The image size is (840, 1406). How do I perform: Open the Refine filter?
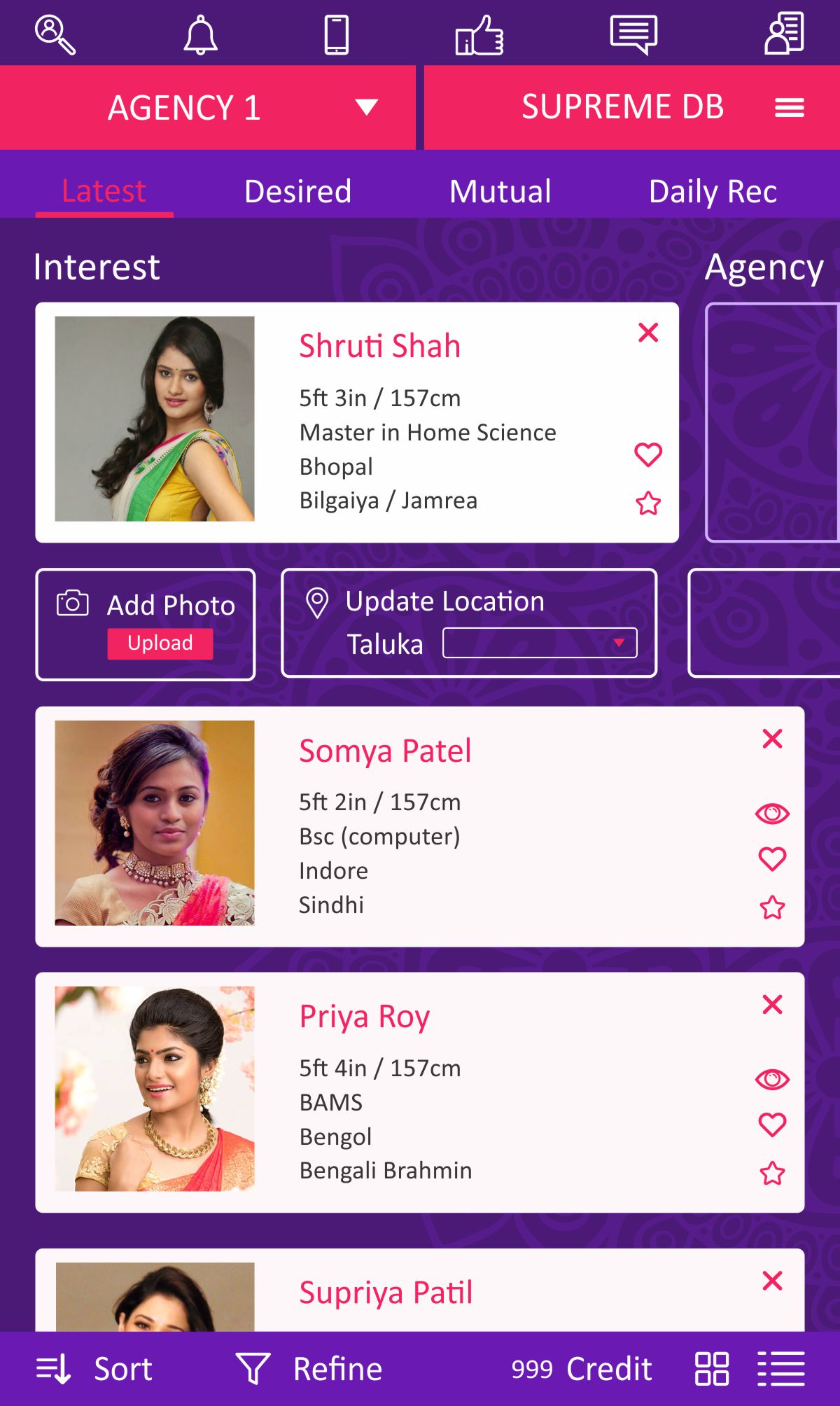click(309, 1369)
